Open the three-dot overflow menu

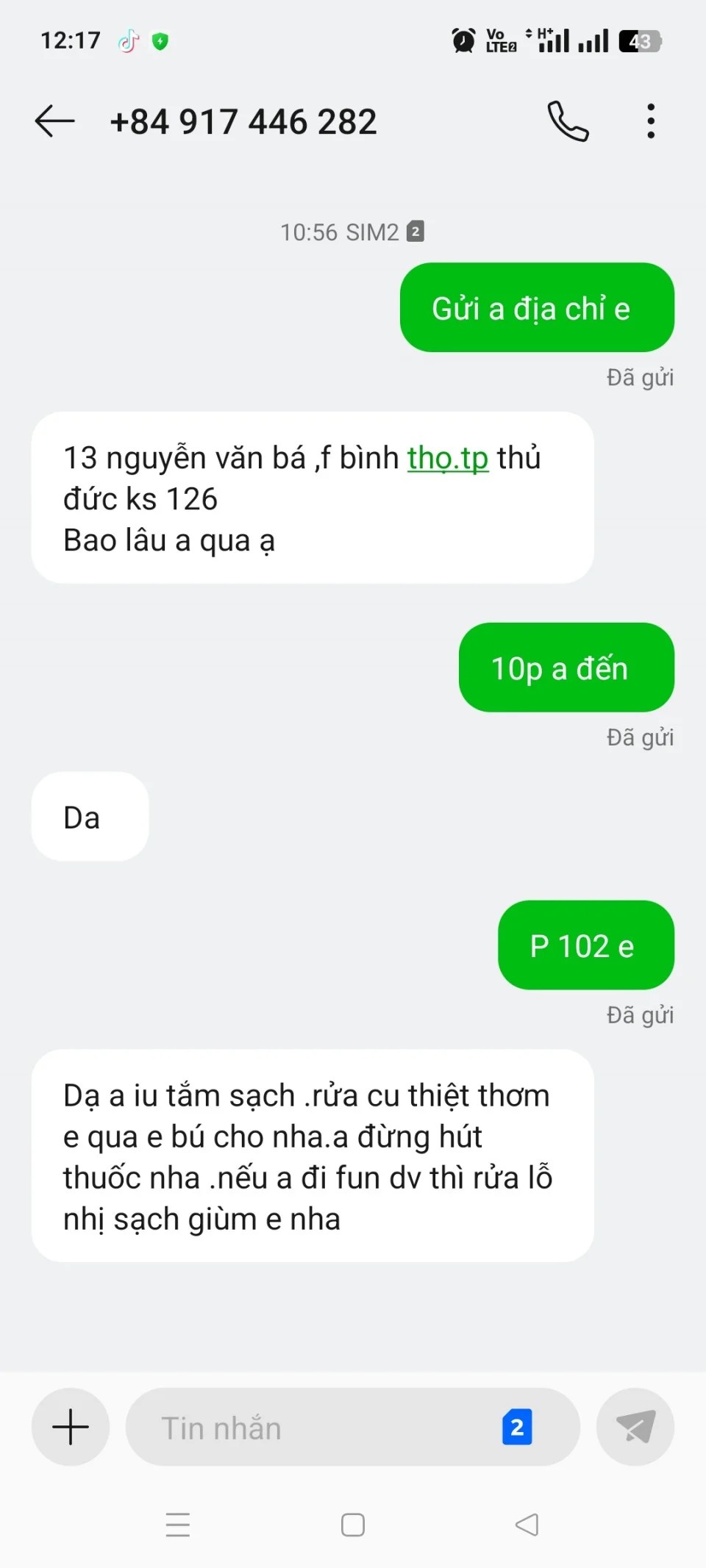pos(651,121)
